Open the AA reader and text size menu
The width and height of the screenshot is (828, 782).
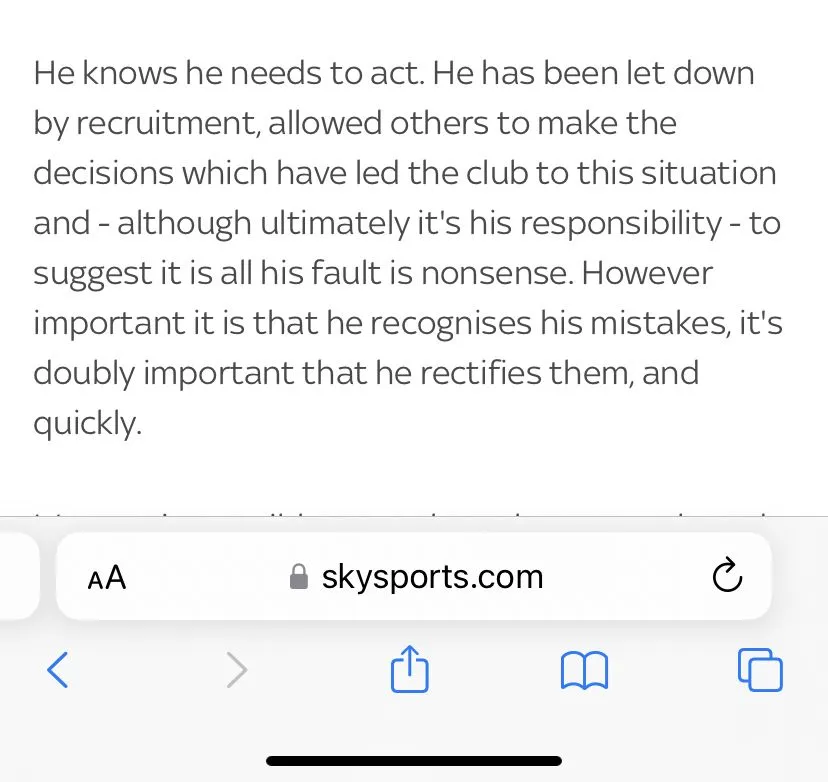(107, 577)
